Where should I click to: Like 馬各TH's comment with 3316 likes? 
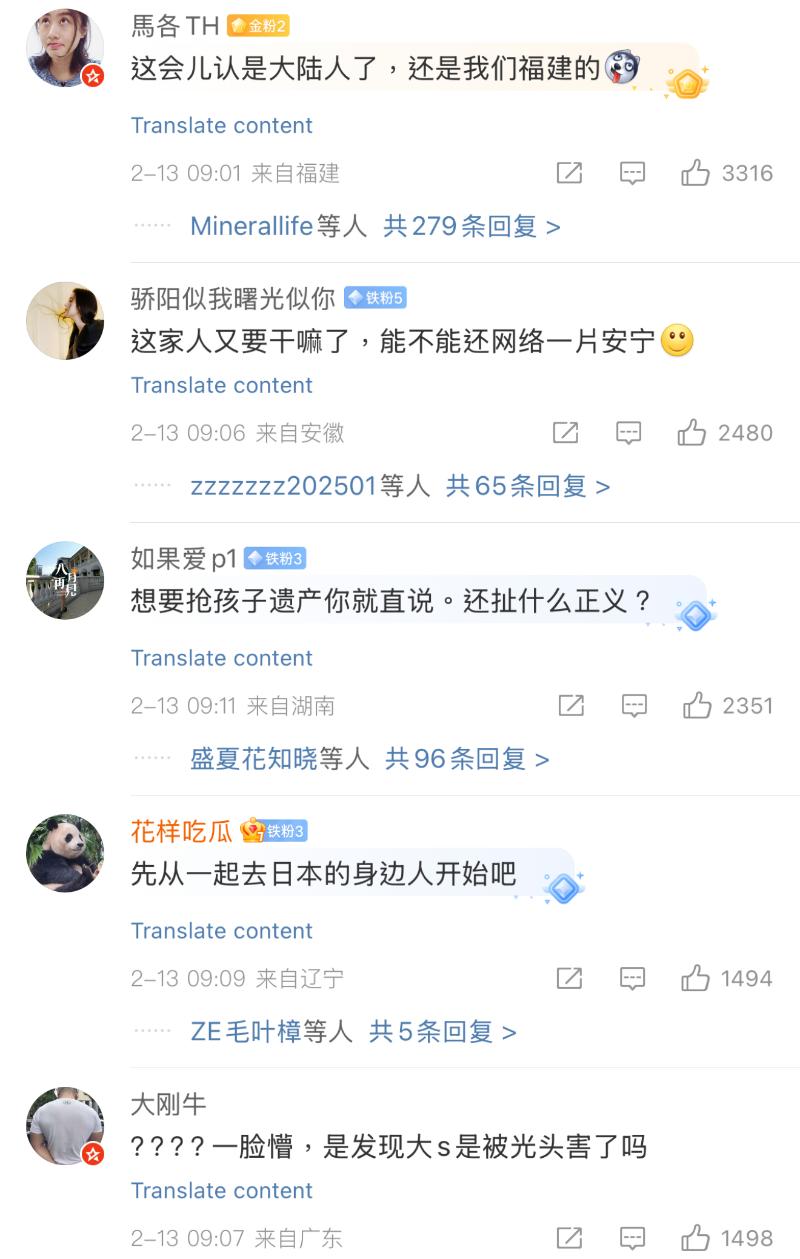click(696, 173)
